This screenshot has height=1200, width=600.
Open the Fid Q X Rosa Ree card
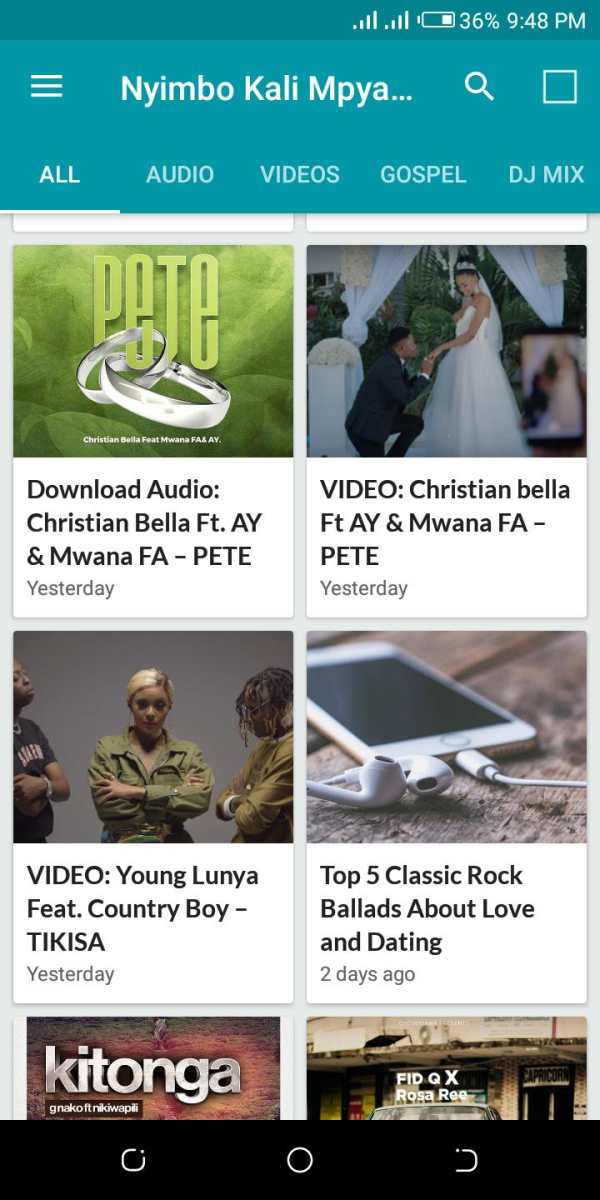tap(447, 1068)
